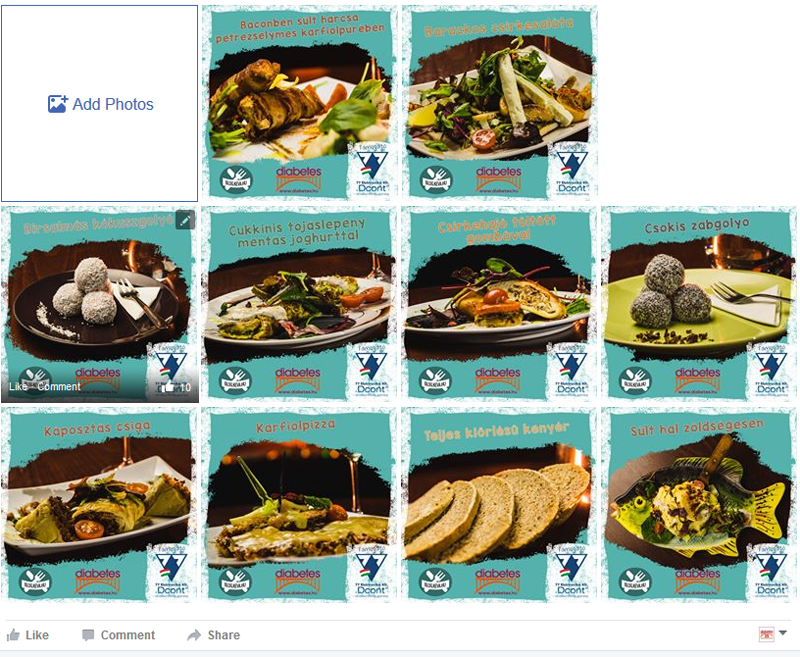800x657 pixels.
Task: Tap the Add Photos tile
Action: (100, 103)
